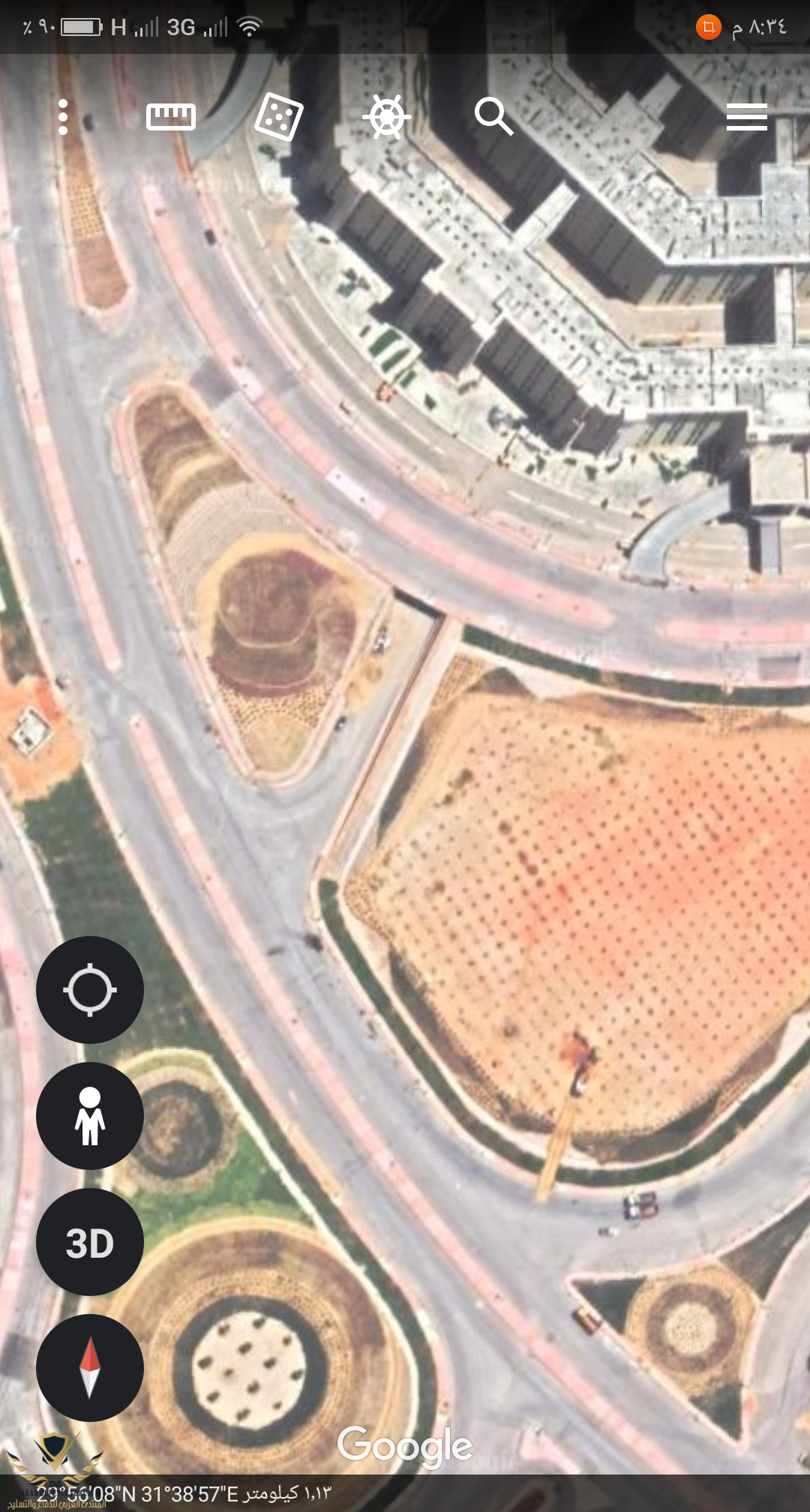This screenshot has width=810, height=1512.
Task: Reset orientation with the compass button
Action: (x=90, y=1368)
